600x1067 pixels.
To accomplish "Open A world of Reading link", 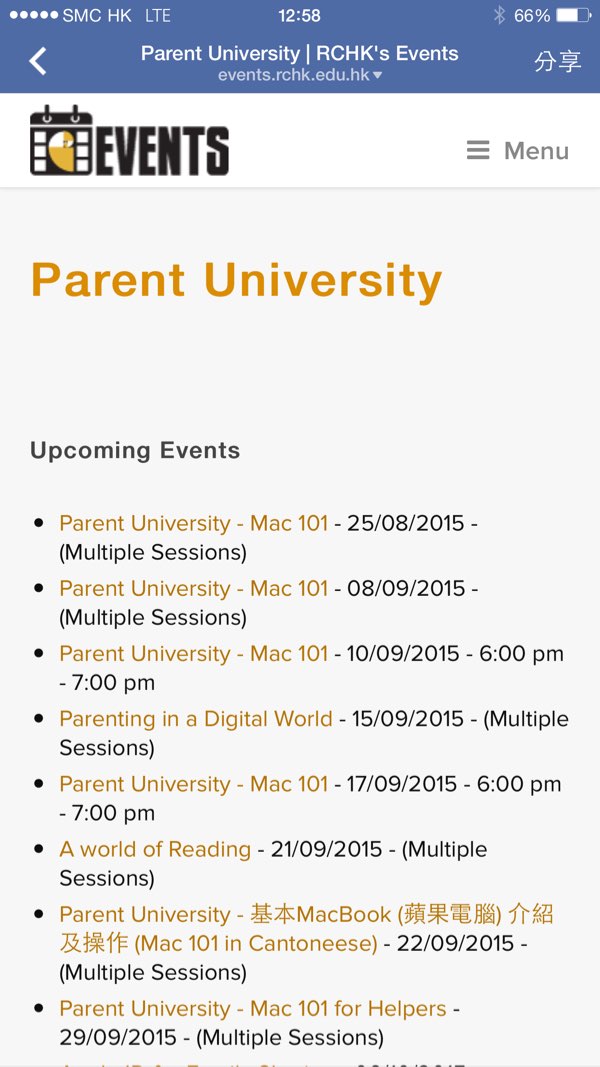I will 155,849.
